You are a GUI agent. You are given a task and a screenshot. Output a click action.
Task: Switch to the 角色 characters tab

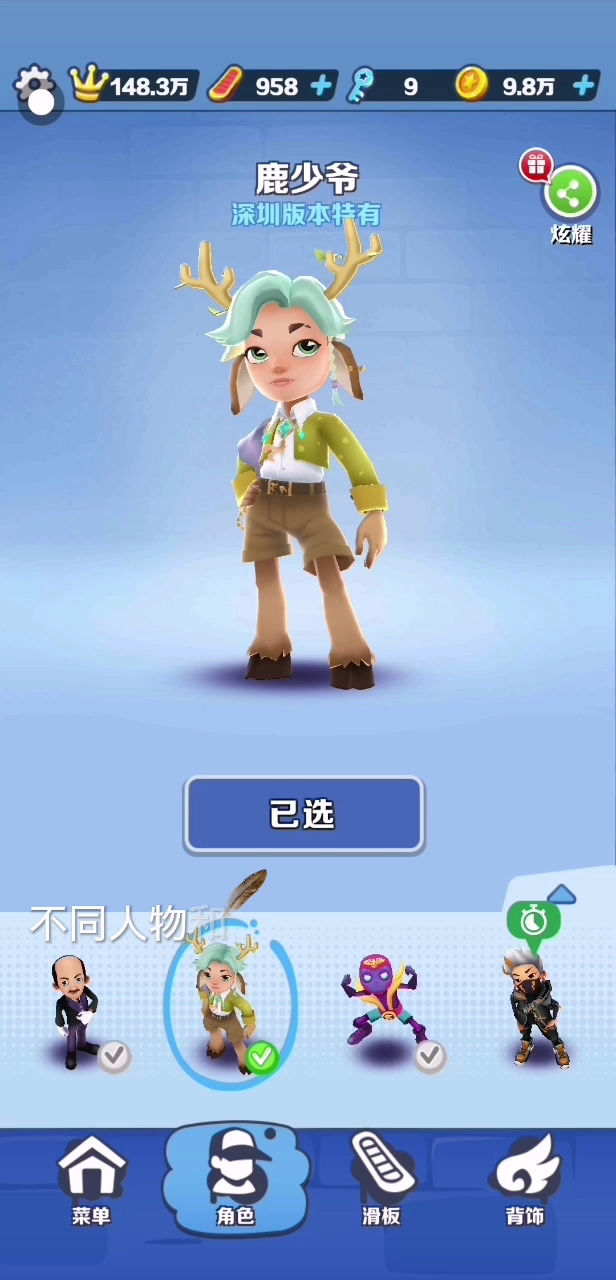point(236,1180)
